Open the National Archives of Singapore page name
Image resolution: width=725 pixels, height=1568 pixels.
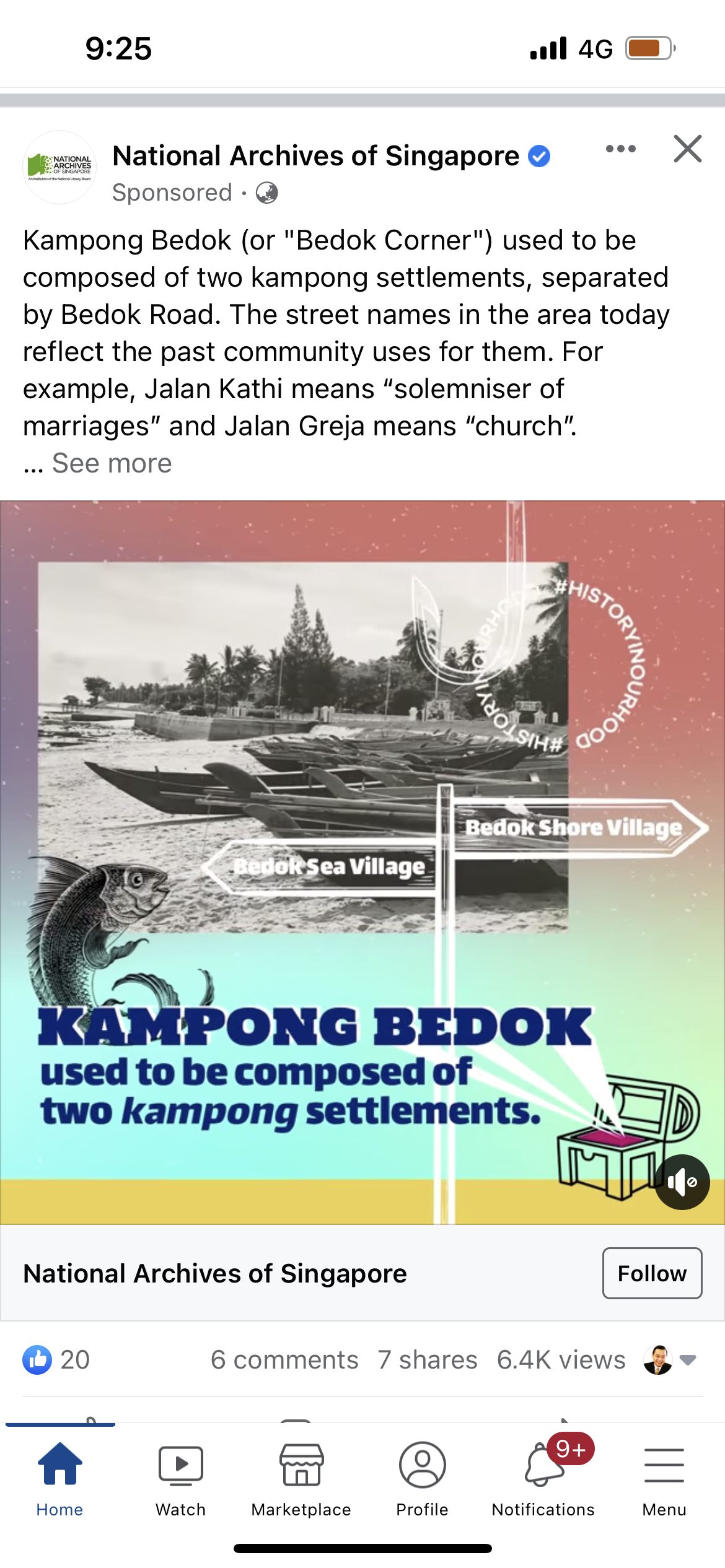[315, 156]
